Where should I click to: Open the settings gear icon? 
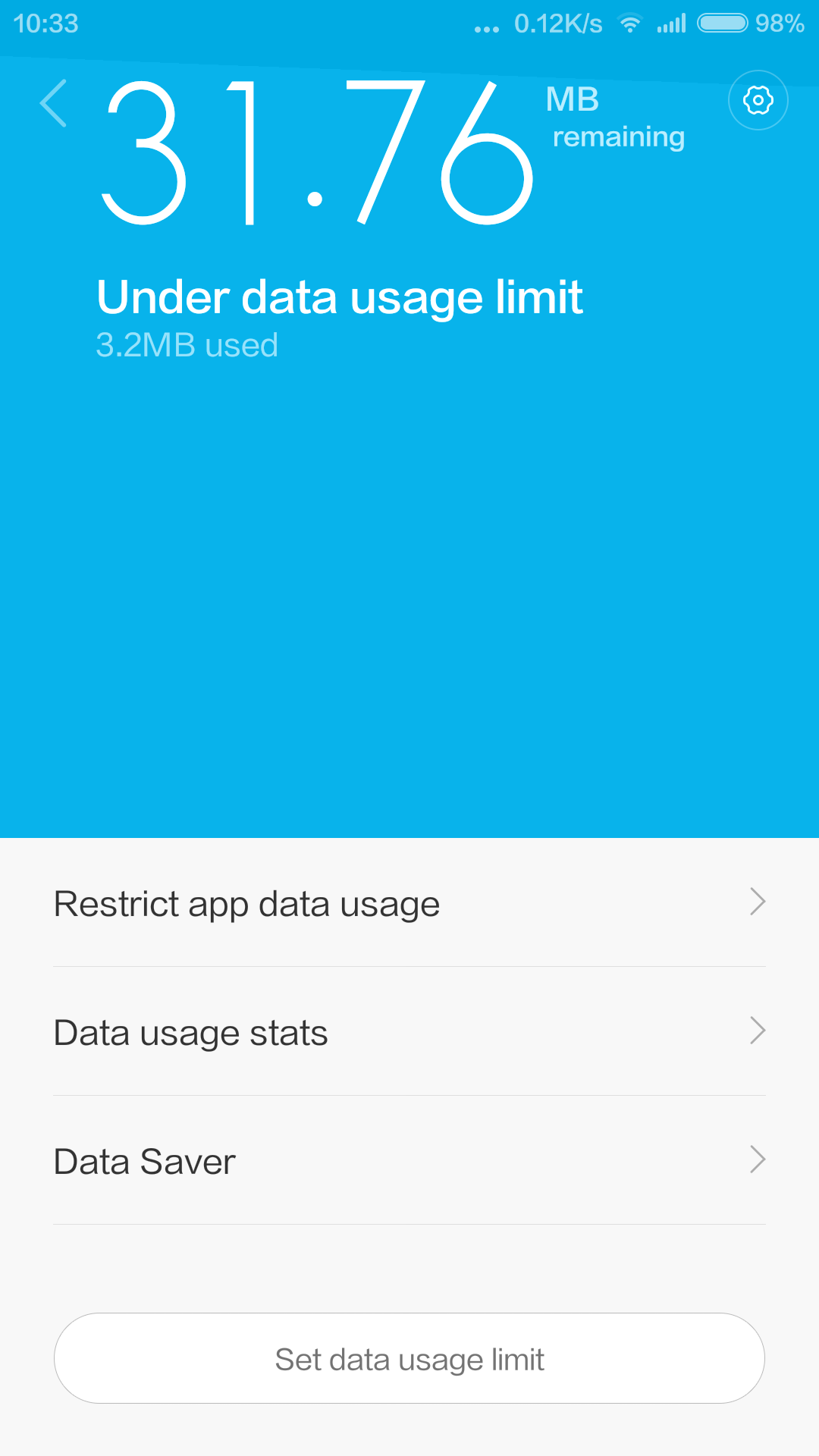click(x=758, y=100)
